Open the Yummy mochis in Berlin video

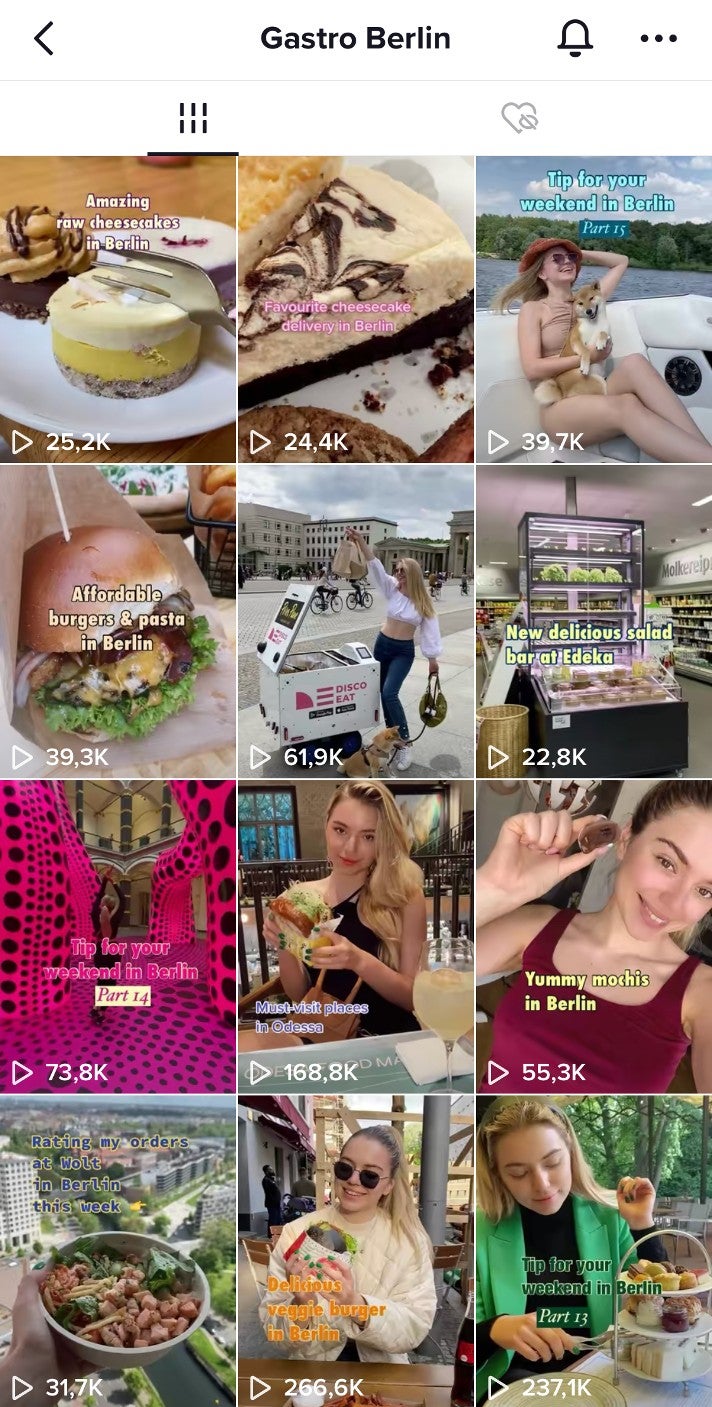pyautogui.click(x=594, y=935)
